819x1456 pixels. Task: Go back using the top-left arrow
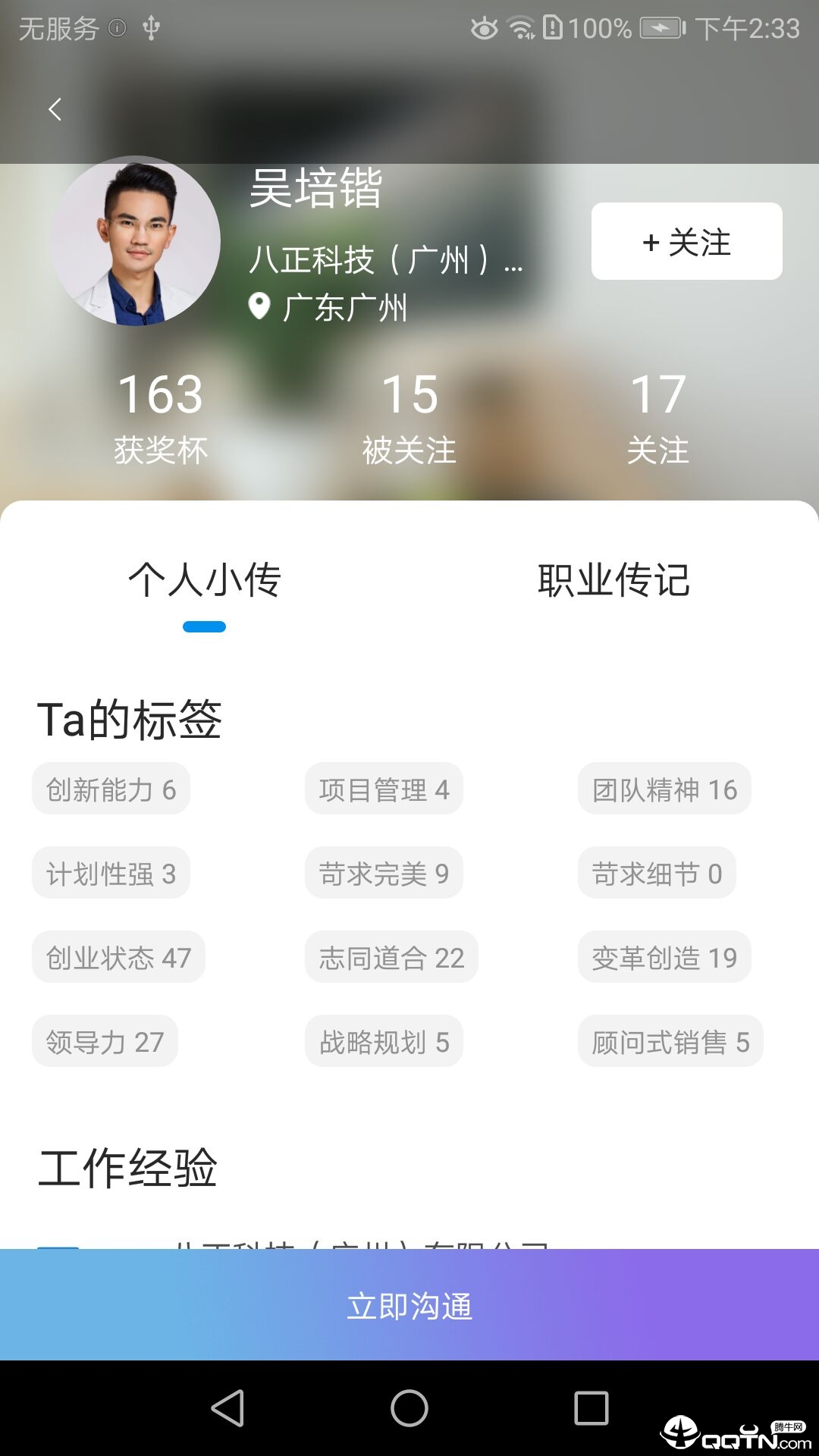click(55, 109)
